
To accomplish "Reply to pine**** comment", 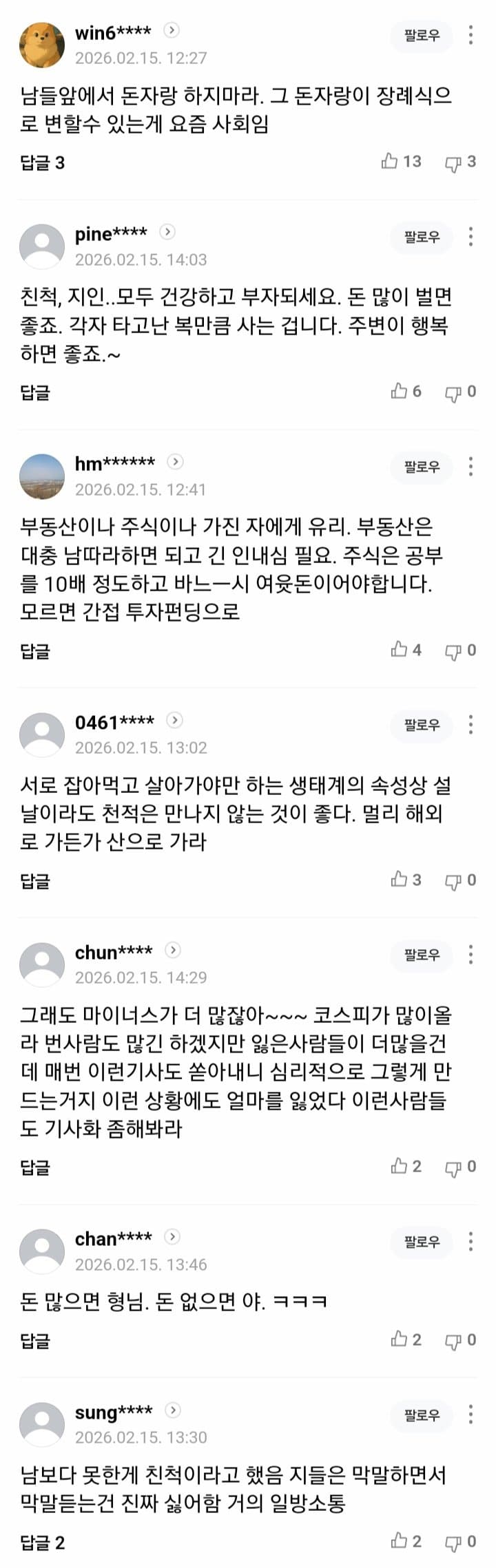I will (35, 392).
